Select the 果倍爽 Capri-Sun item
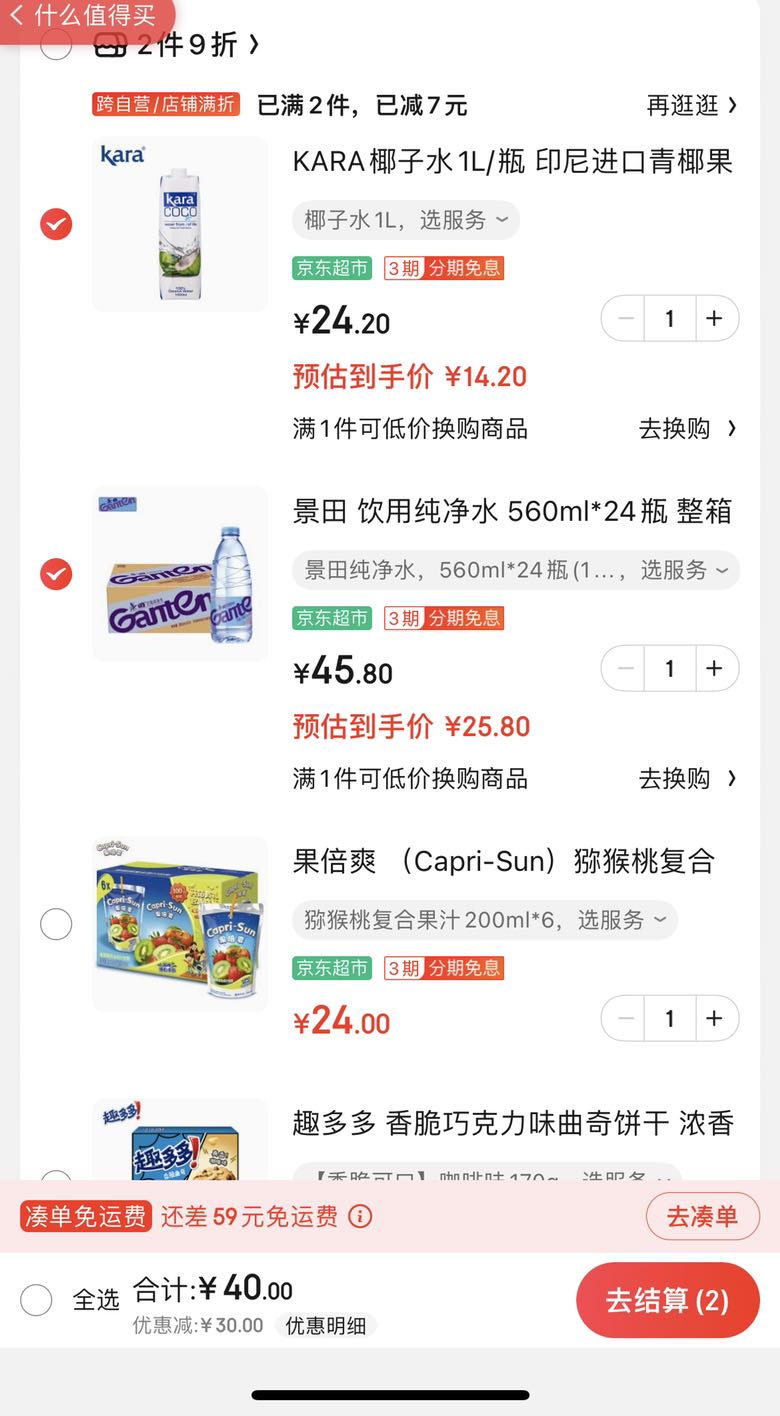Screen dimensions: 780x1416 [x=56, y=924]
